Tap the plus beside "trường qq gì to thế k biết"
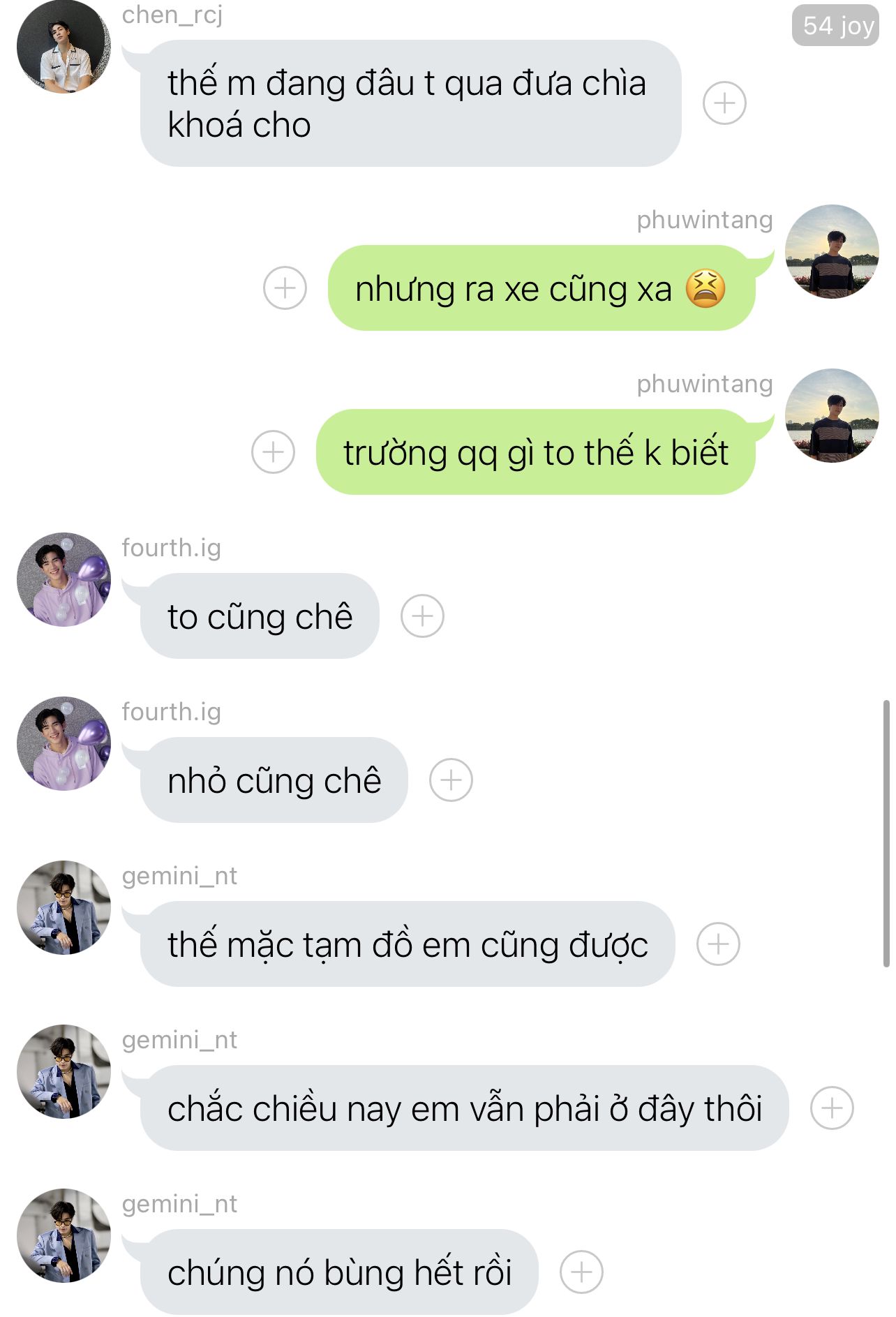Image resolution: width=896 pixels, height=1317 pixels. pyautogui.click(x=273, y=452)
